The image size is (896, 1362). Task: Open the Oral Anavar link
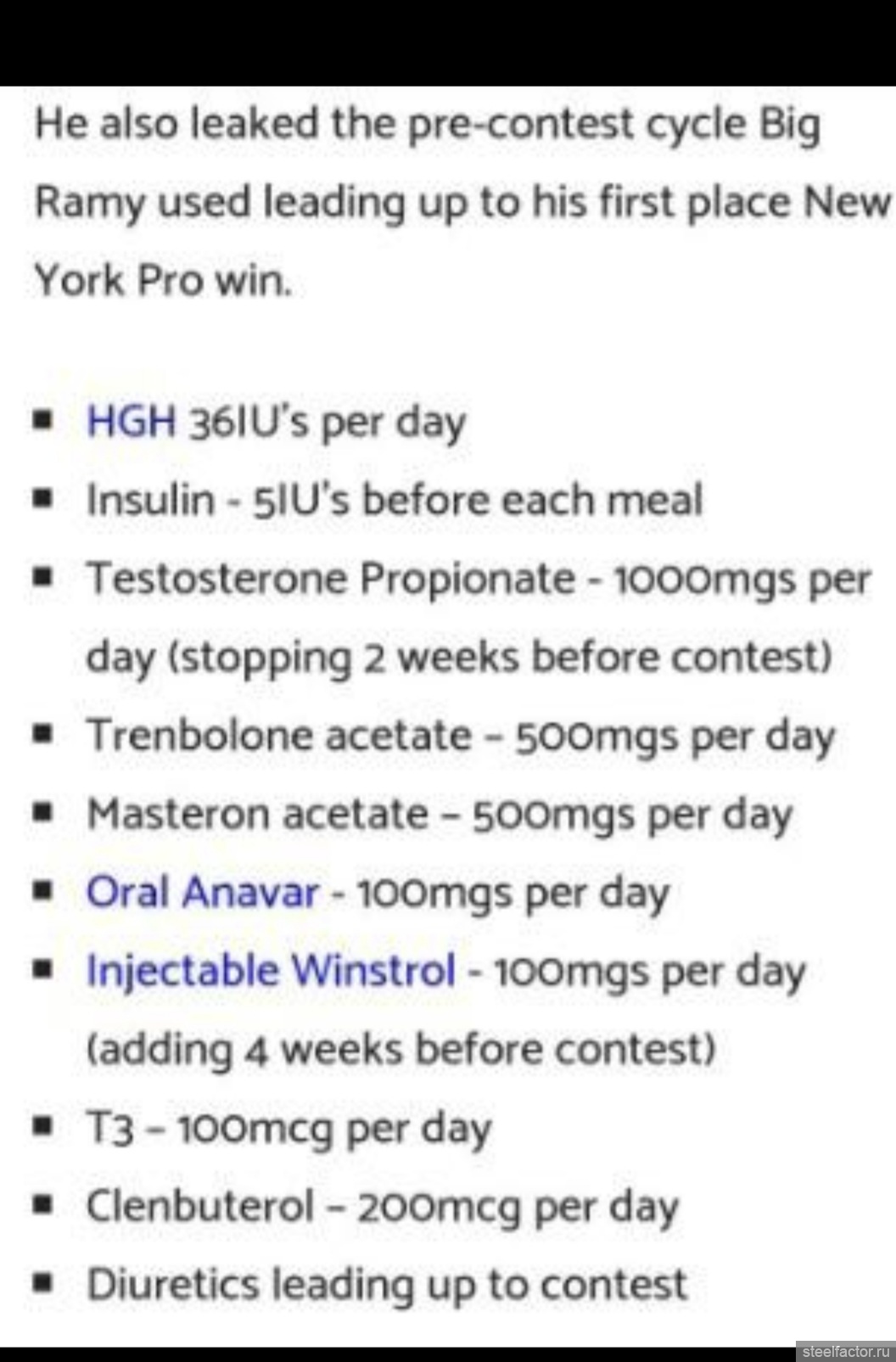tap(202, 893)
